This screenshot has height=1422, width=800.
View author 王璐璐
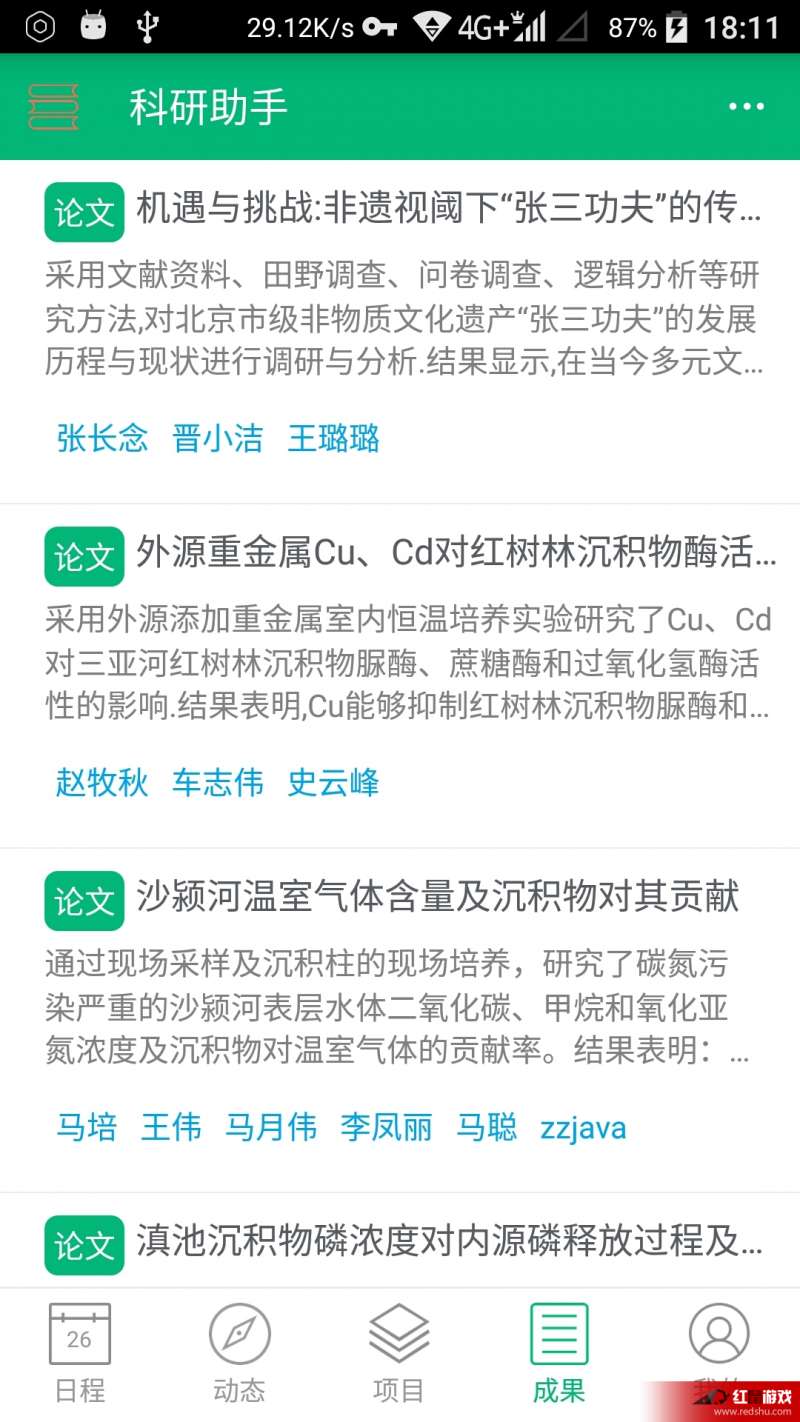(334, 438)
